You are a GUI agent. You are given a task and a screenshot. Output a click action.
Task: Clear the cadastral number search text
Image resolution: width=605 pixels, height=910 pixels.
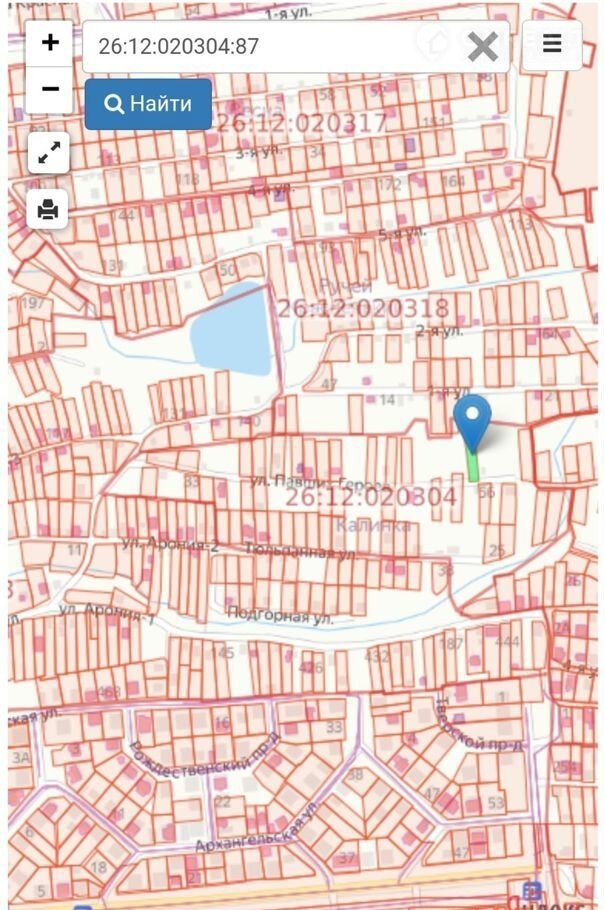(483, 46)
